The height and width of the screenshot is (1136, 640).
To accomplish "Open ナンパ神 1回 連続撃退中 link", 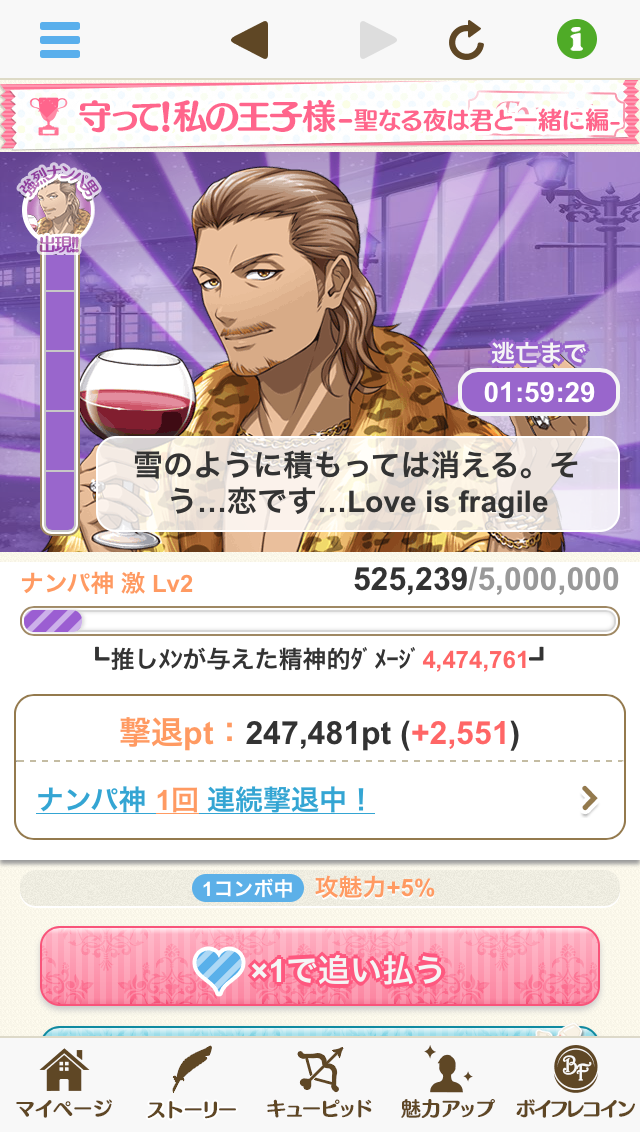I will [318, 800].
